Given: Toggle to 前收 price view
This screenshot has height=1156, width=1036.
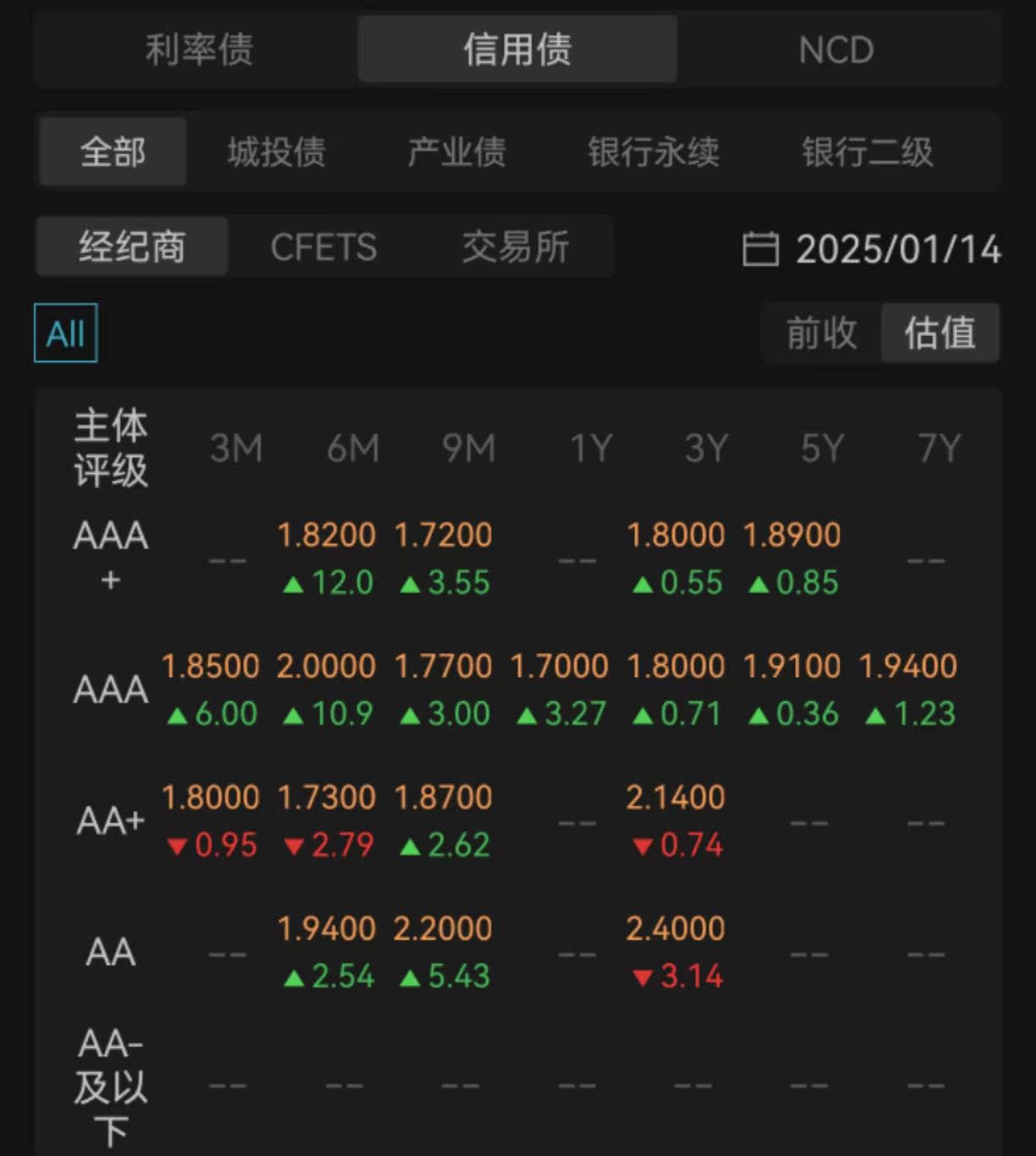Looking at the screenshot, I should (x=818, y=332).
